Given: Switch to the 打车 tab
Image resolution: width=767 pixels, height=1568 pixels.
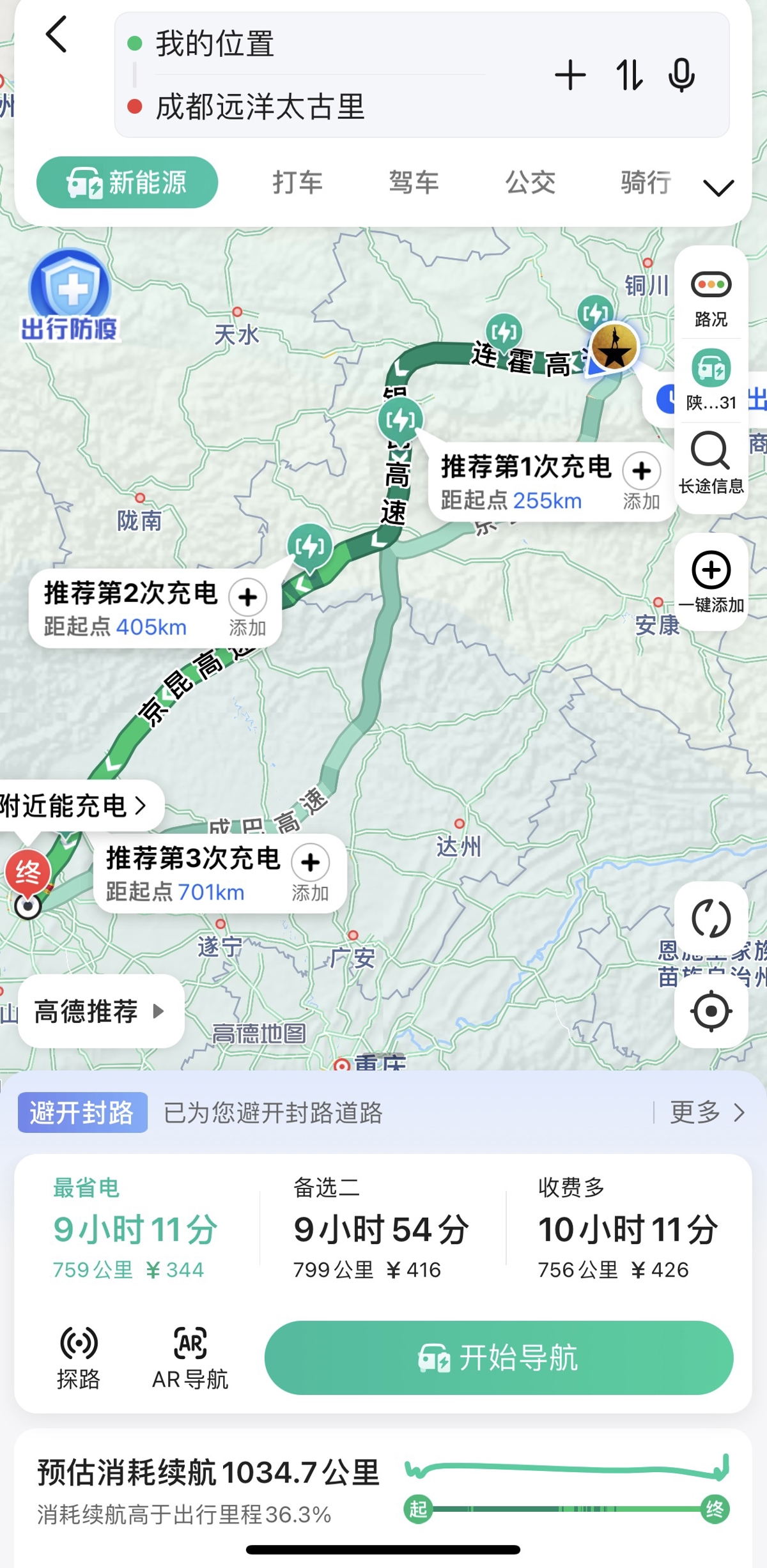Looking at the screenshot, I should click(x=297, y=183).
